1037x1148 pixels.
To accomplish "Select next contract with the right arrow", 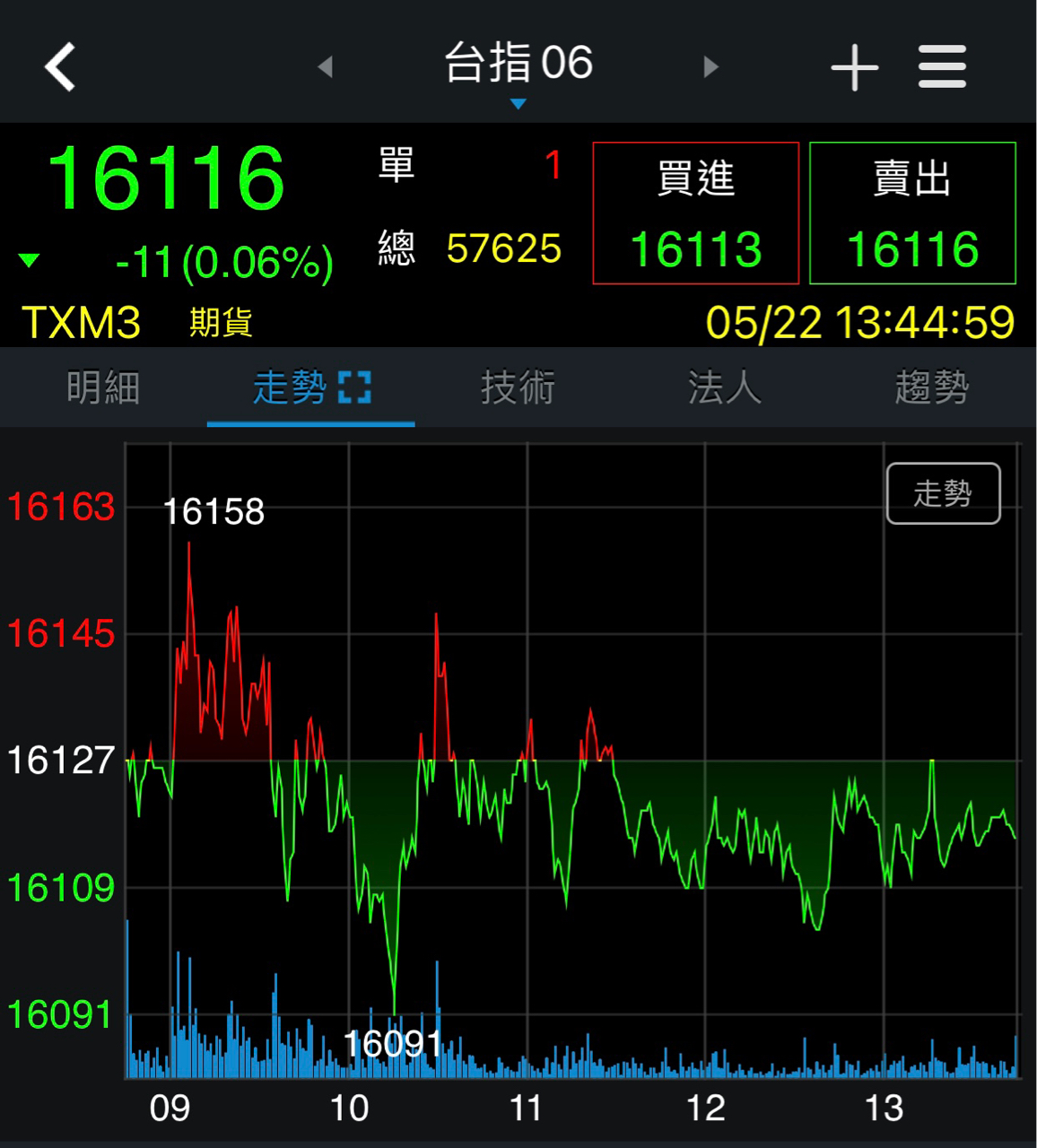I will point(711,65).
